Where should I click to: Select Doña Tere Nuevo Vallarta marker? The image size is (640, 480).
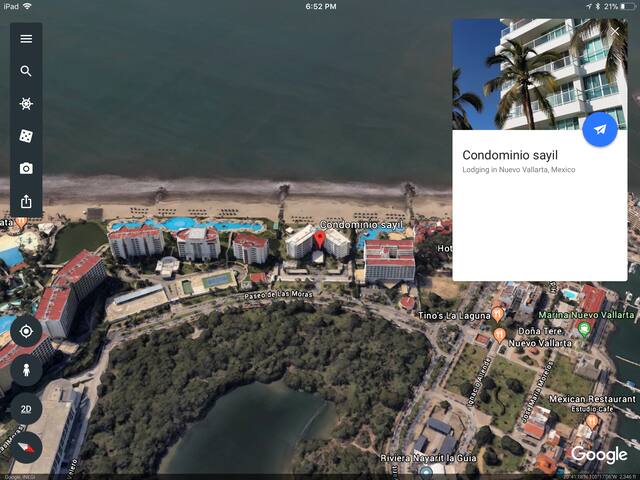pos(498,336)
